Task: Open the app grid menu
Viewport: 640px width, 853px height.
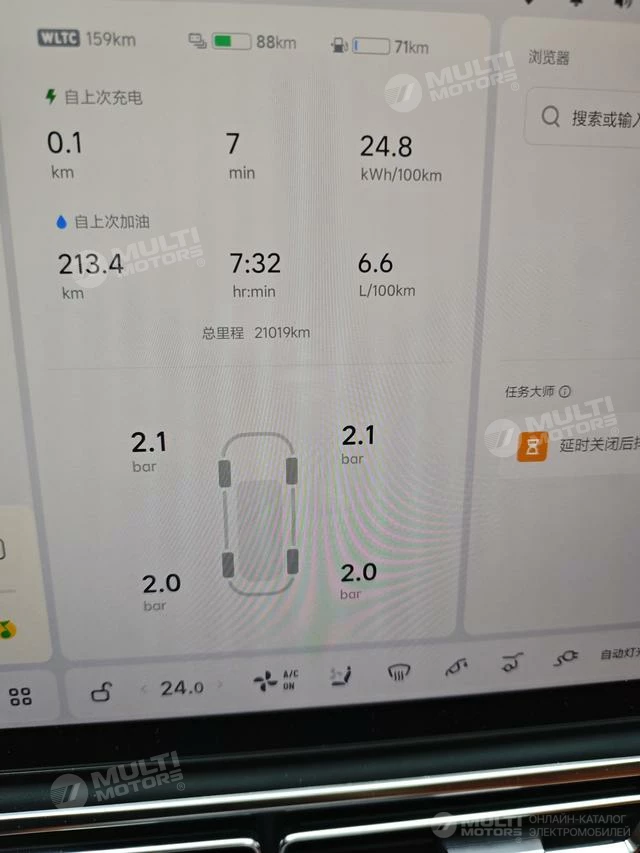Action: pyautogui.click(x=20, y=697)
